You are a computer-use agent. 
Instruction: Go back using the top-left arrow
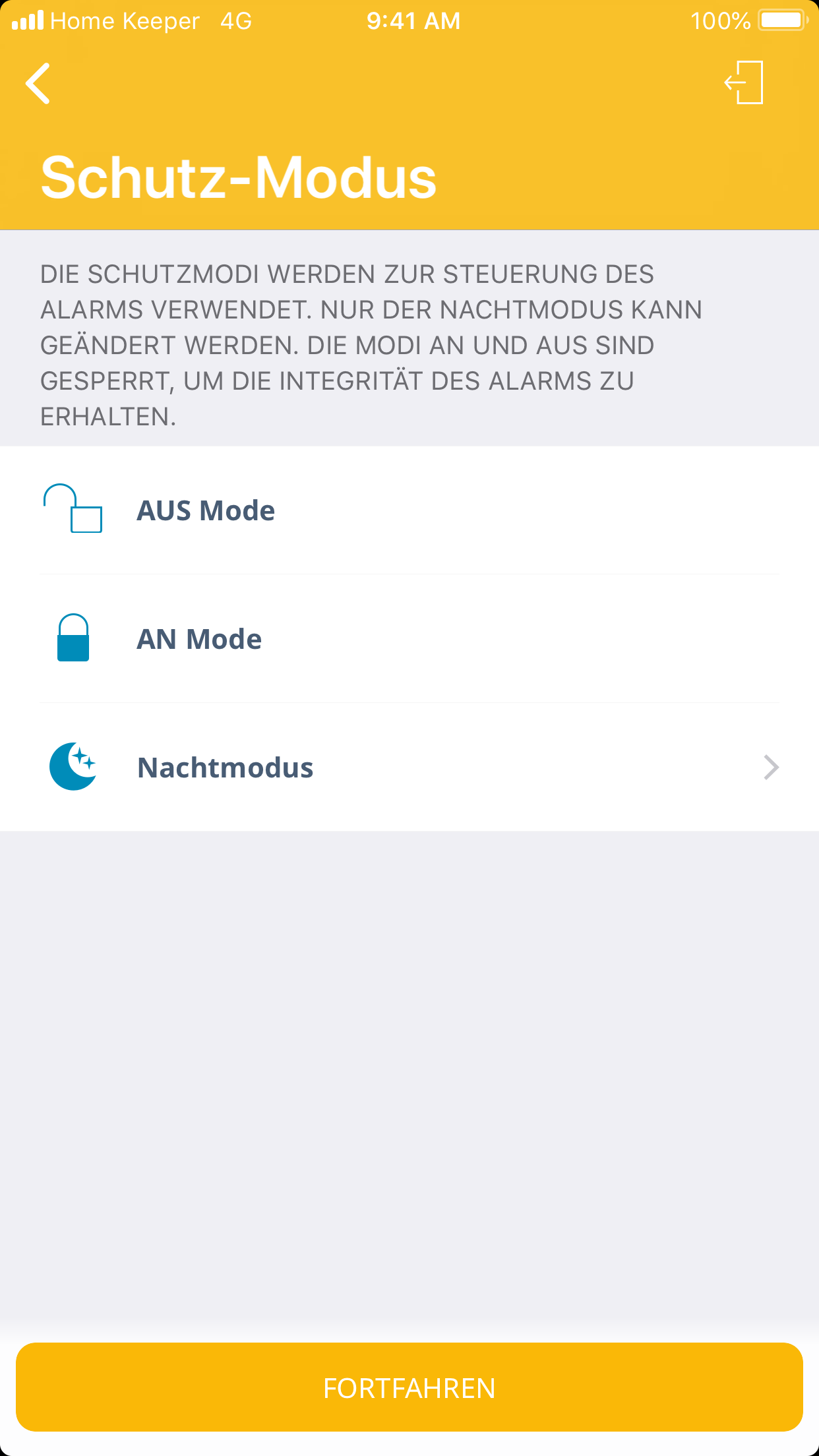coord(38,84)
